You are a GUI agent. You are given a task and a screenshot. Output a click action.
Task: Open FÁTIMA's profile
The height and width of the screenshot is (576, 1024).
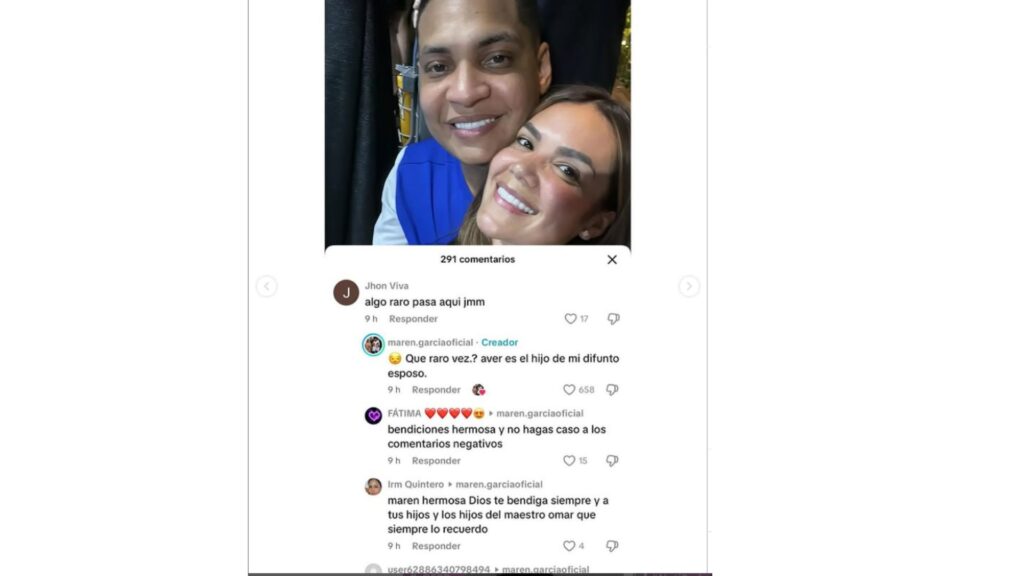[x=373, y=415]
